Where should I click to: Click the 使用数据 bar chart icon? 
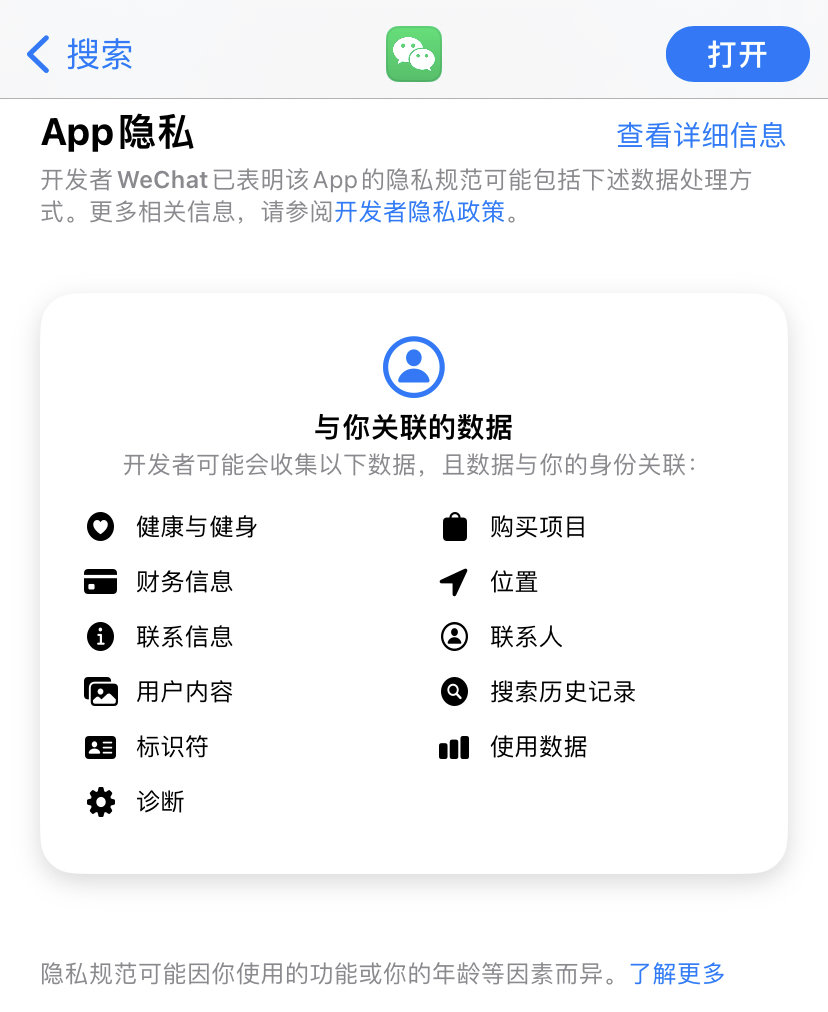click(455, 747)
